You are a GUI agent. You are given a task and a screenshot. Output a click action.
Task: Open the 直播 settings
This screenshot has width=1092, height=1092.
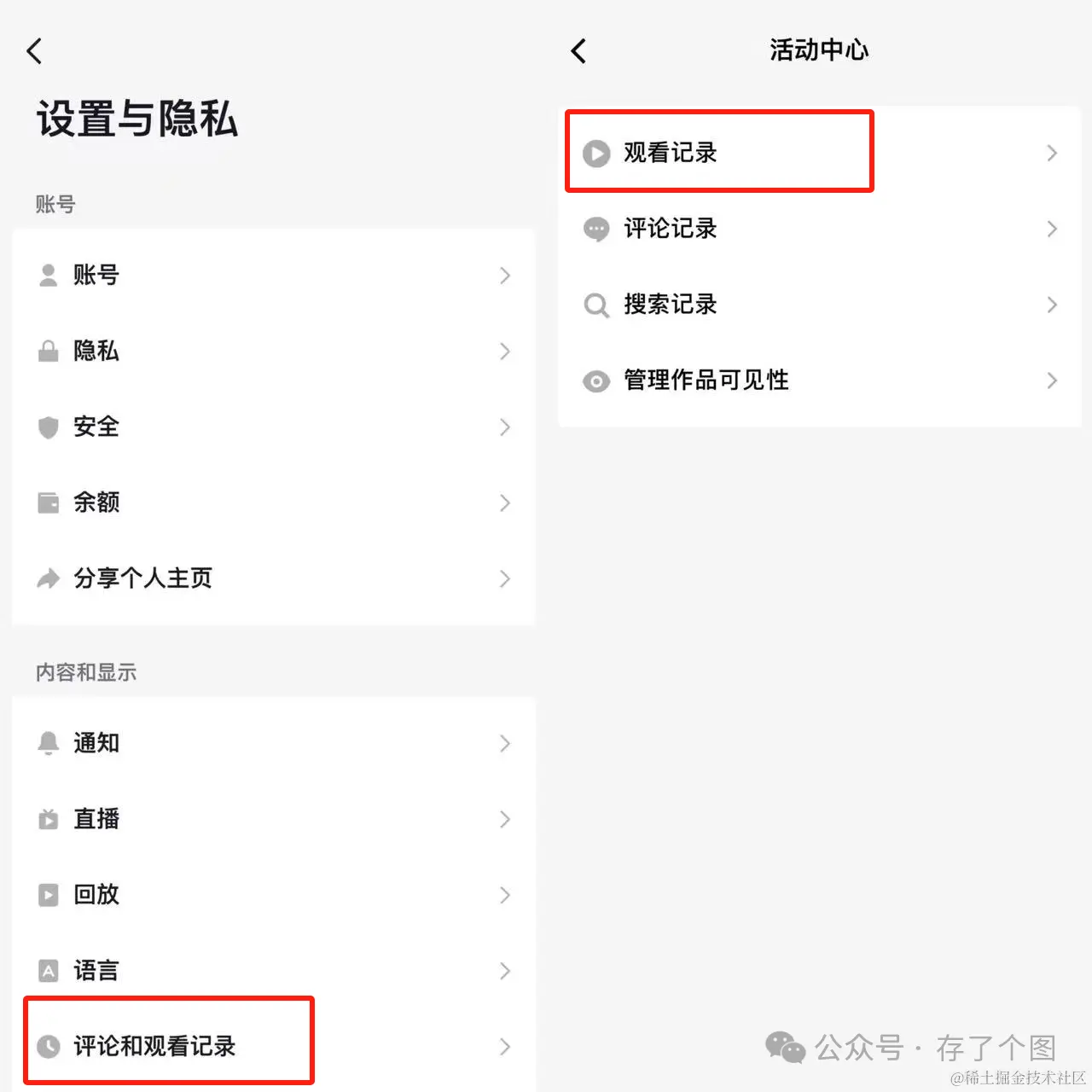click(274, 819)
